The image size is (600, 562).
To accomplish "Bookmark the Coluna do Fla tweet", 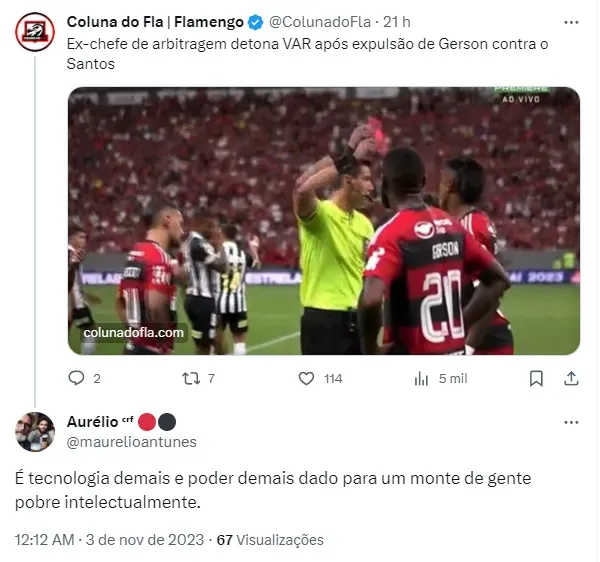I will [536, 379].
